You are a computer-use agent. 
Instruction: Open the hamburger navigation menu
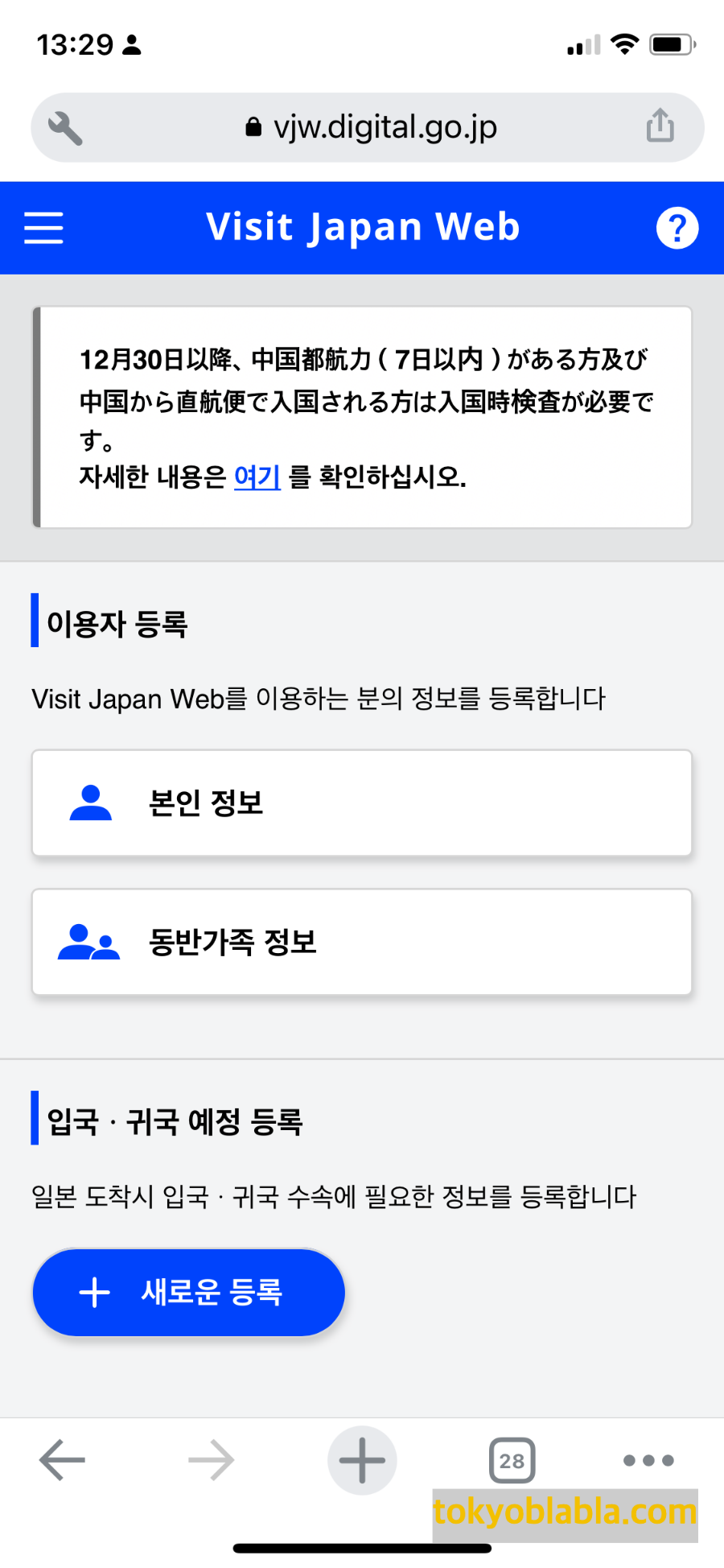pyautogui.click(x=44, y=228)
